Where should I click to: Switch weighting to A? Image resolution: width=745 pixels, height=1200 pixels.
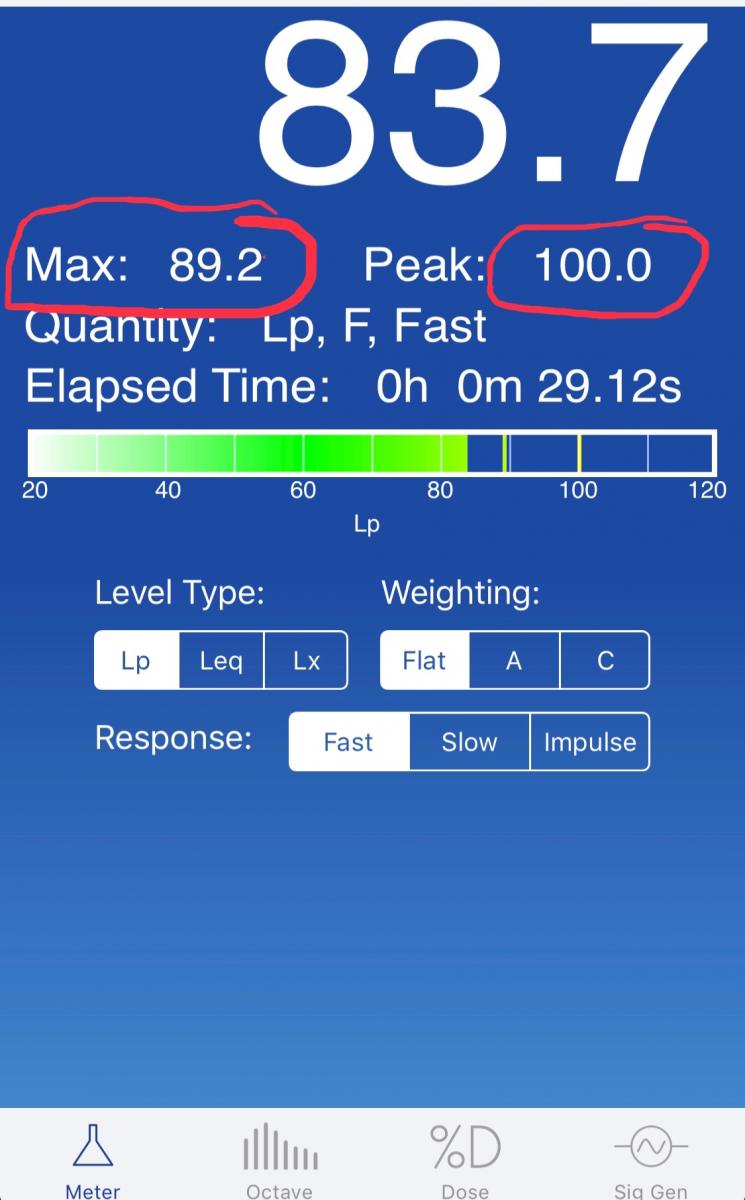click(514, 661)
